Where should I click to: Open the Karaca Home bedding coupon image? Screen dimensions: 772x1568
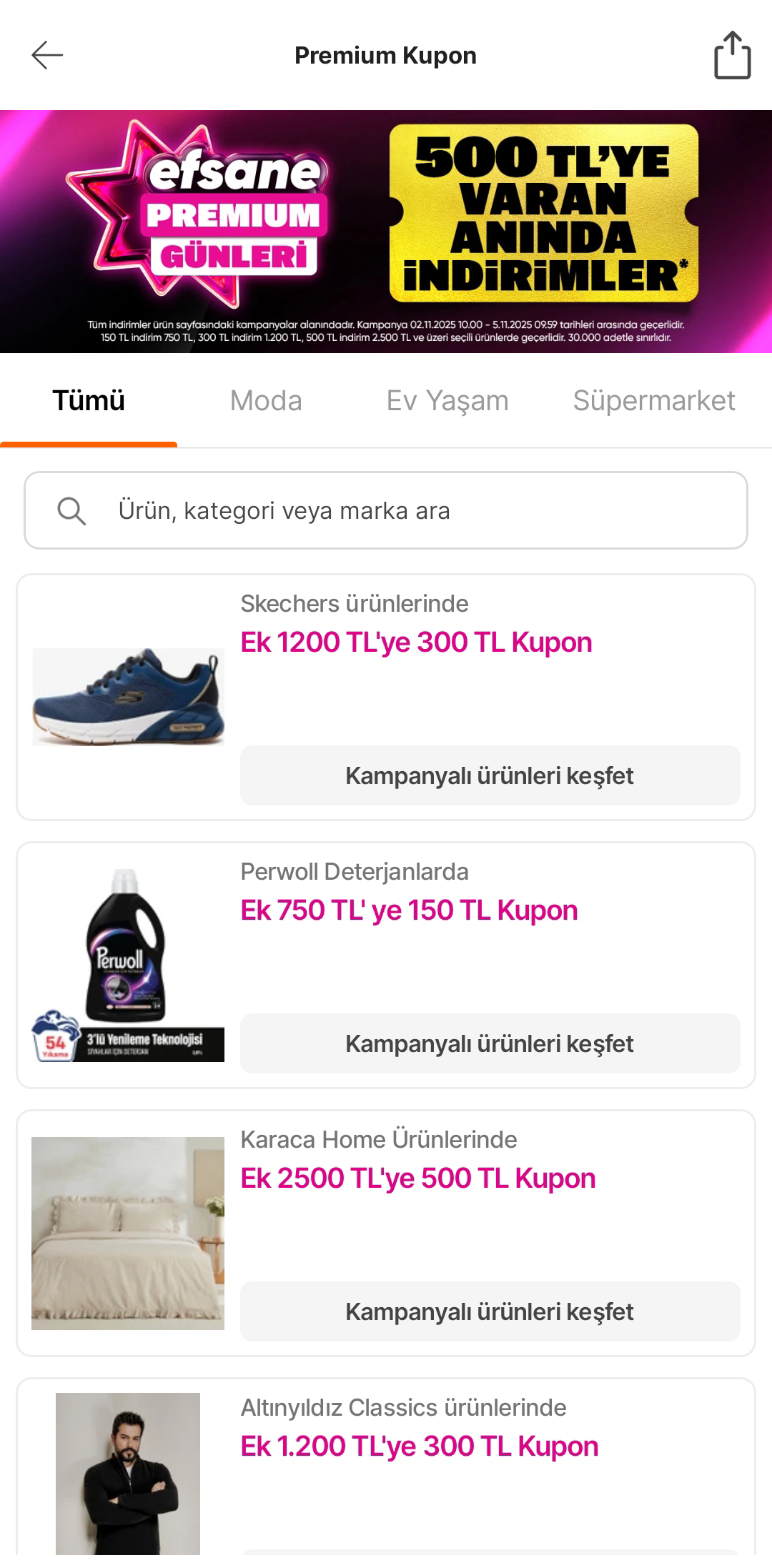tap(129, 1233)
